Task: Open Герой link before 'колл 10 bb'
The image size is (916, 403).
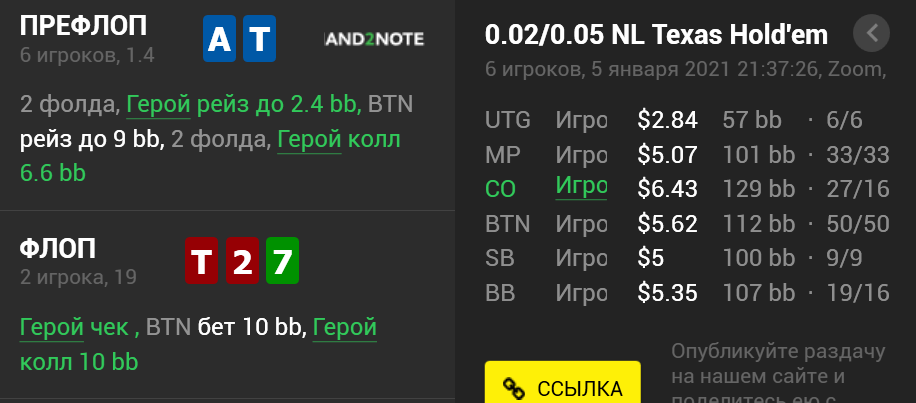Action: (345, 327)
